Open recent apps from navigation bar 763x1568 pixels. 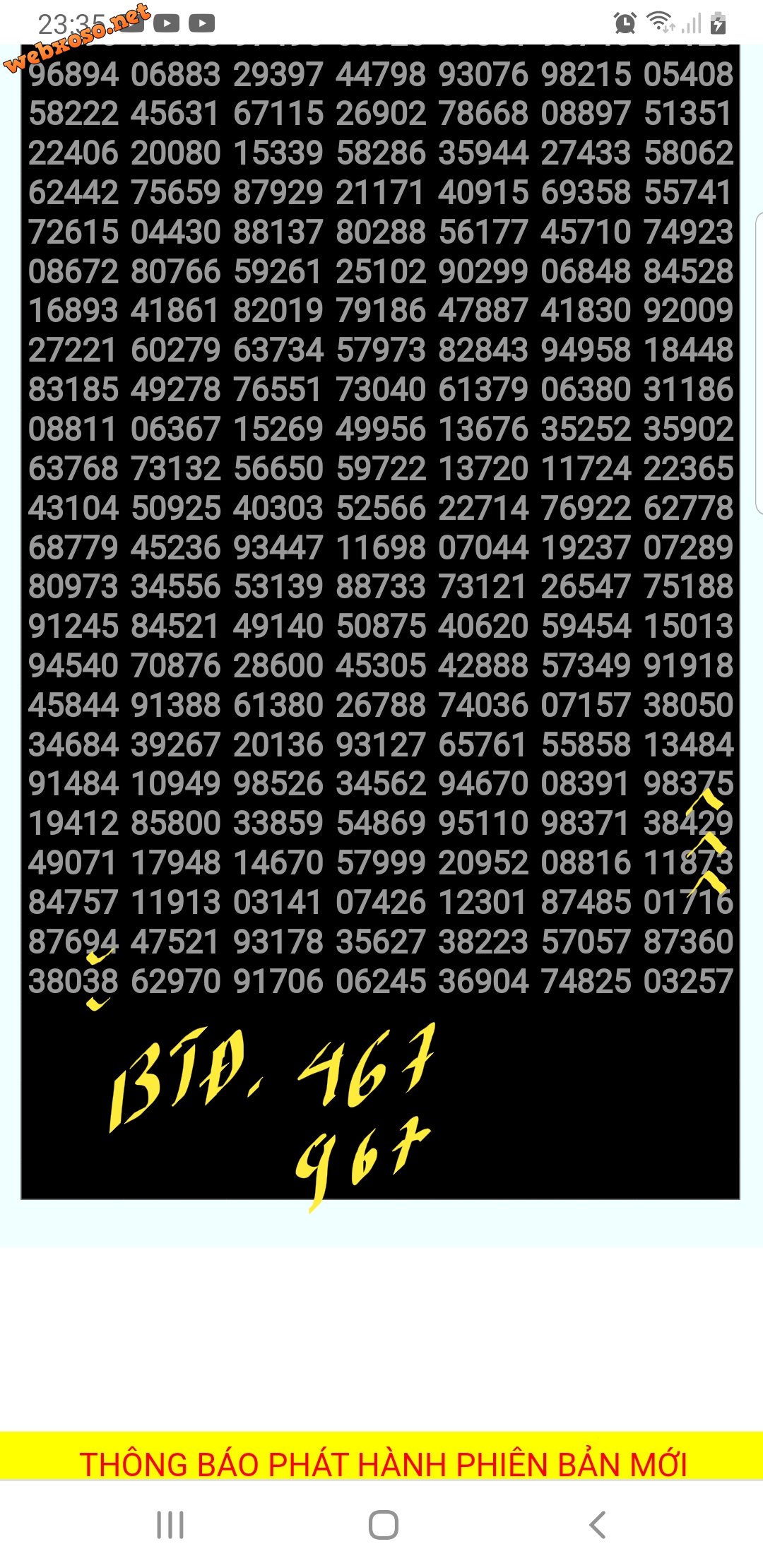(x=170, y=1525)
